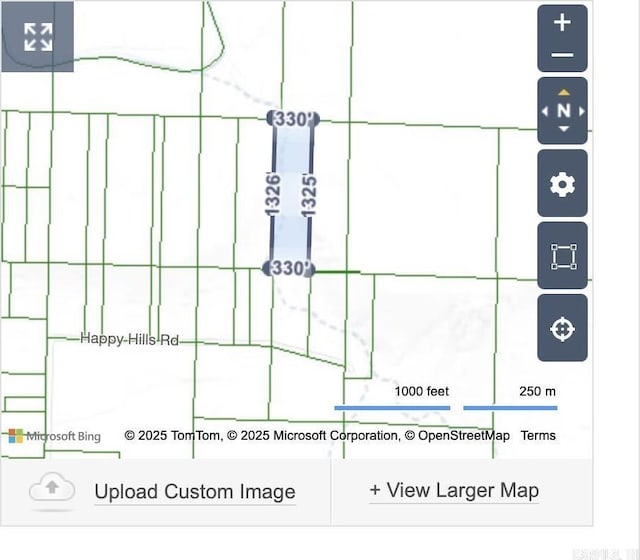Expand the map to fullscreen
640x560 pixels.
pos(38,37)
